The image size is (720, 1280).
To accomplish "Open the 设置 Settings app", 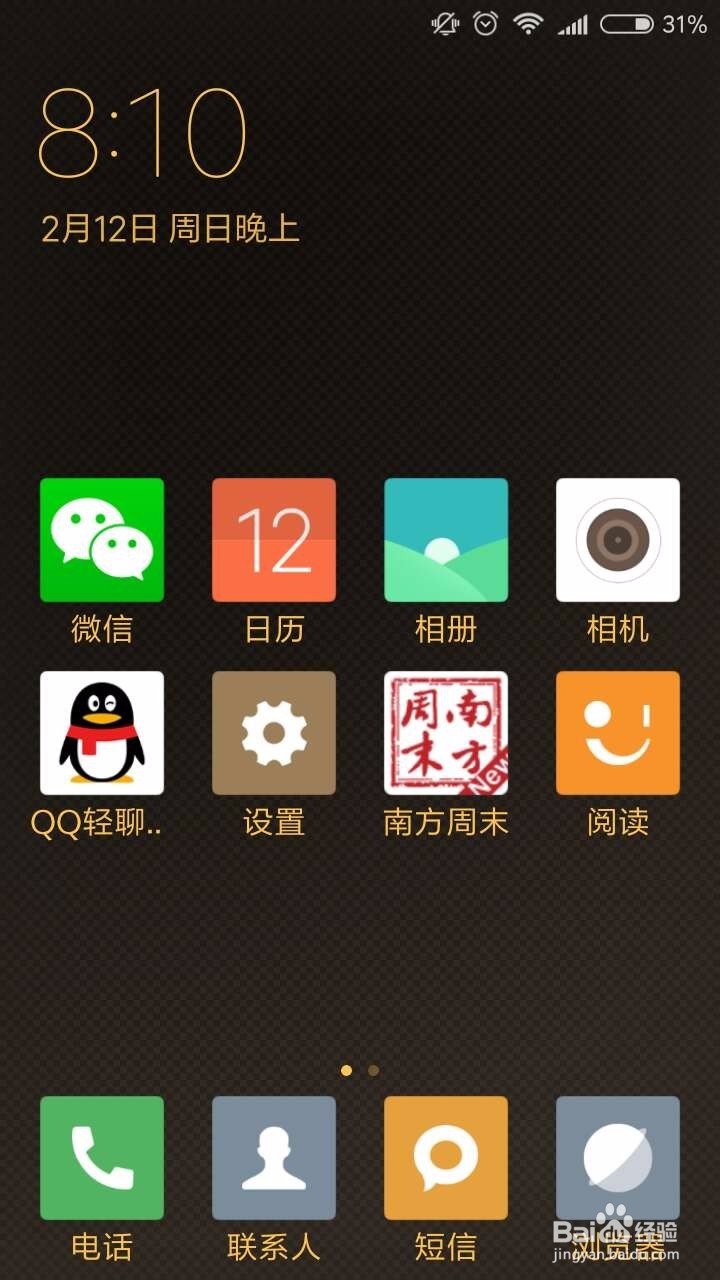I will 273,732.
